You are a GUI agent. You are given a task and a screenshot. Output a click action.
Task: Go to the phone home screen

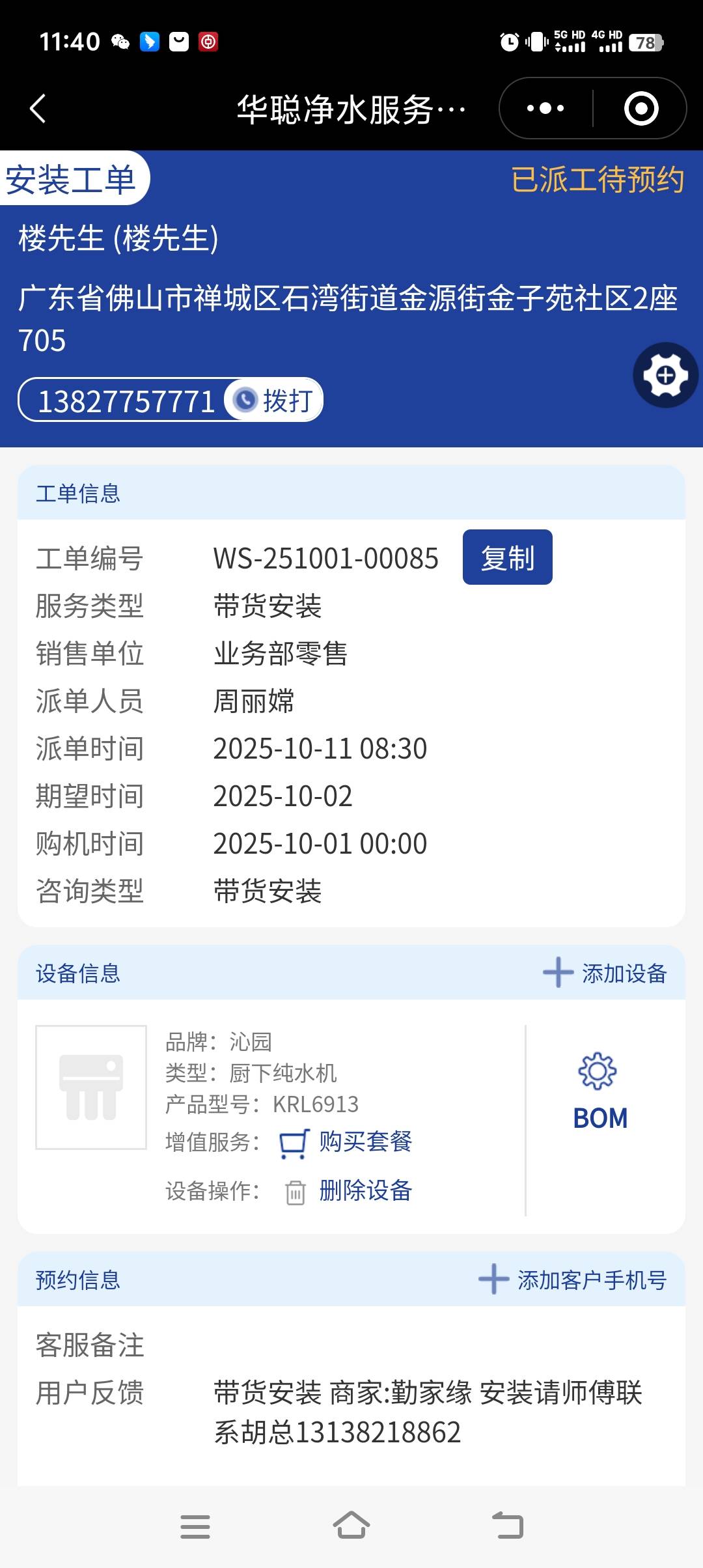pyautogui.click(x=351, y=1526)
